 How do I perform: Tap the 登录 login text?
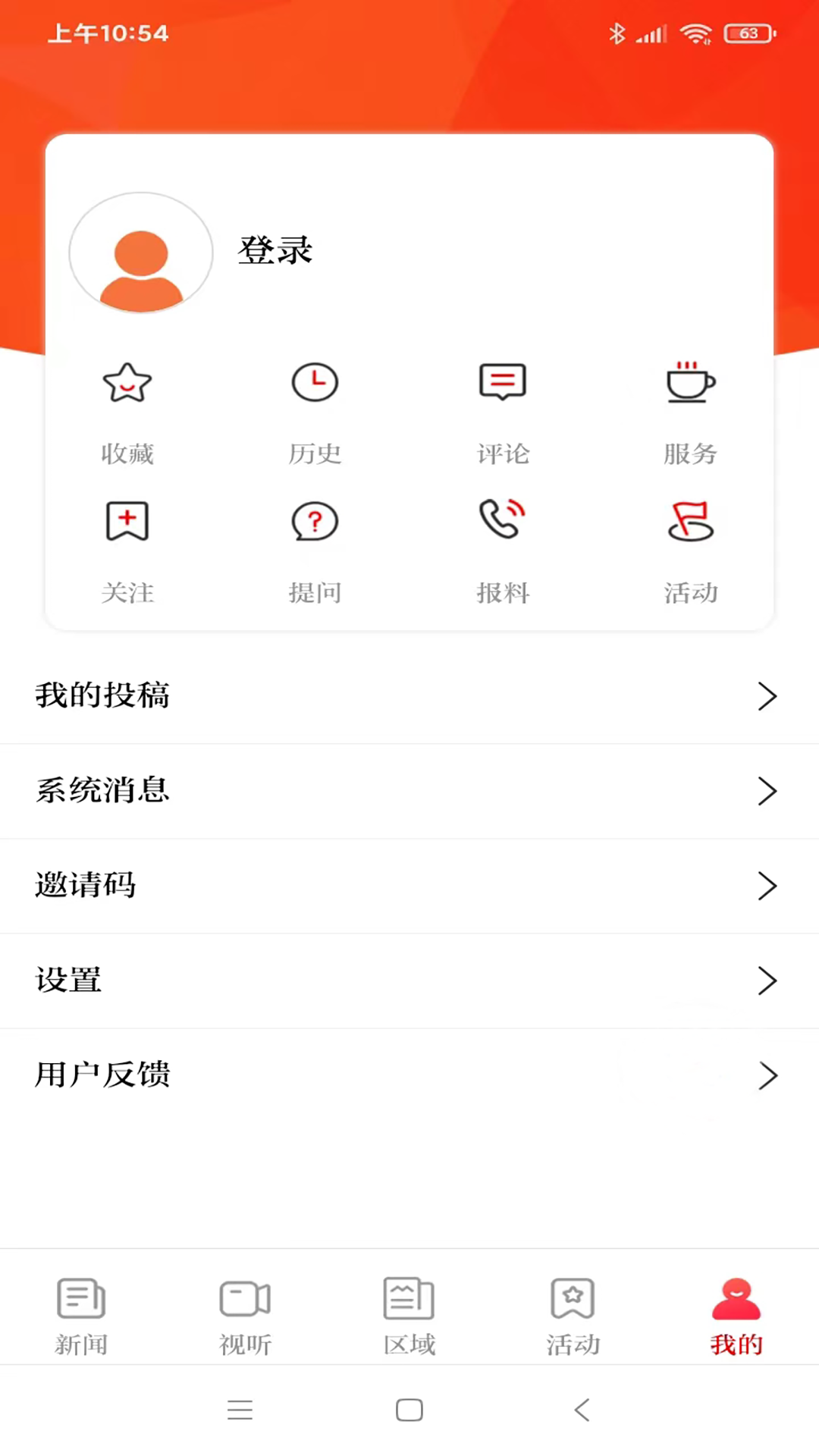[x=275, y=250]
